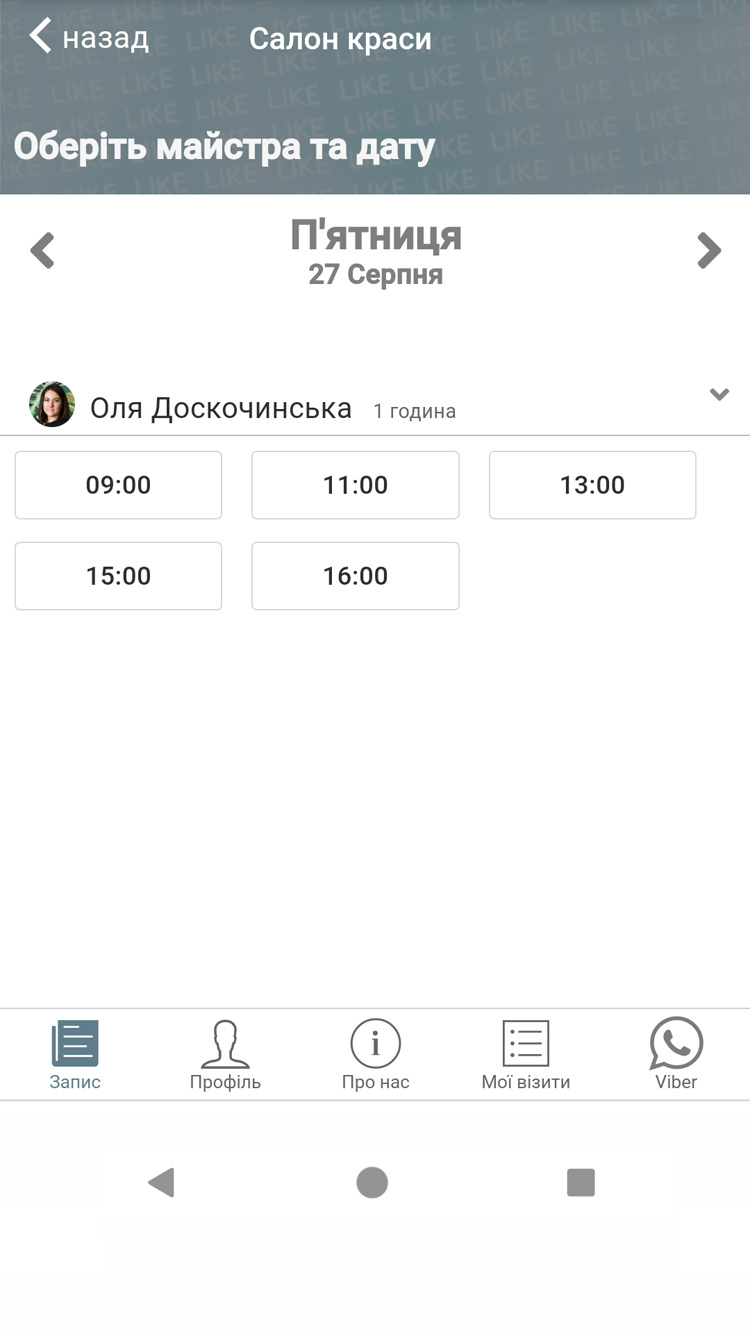Pick the 15:00 time slot
Image resolution: width=750 pixels, height=1334 pixels.
(118, 576)
